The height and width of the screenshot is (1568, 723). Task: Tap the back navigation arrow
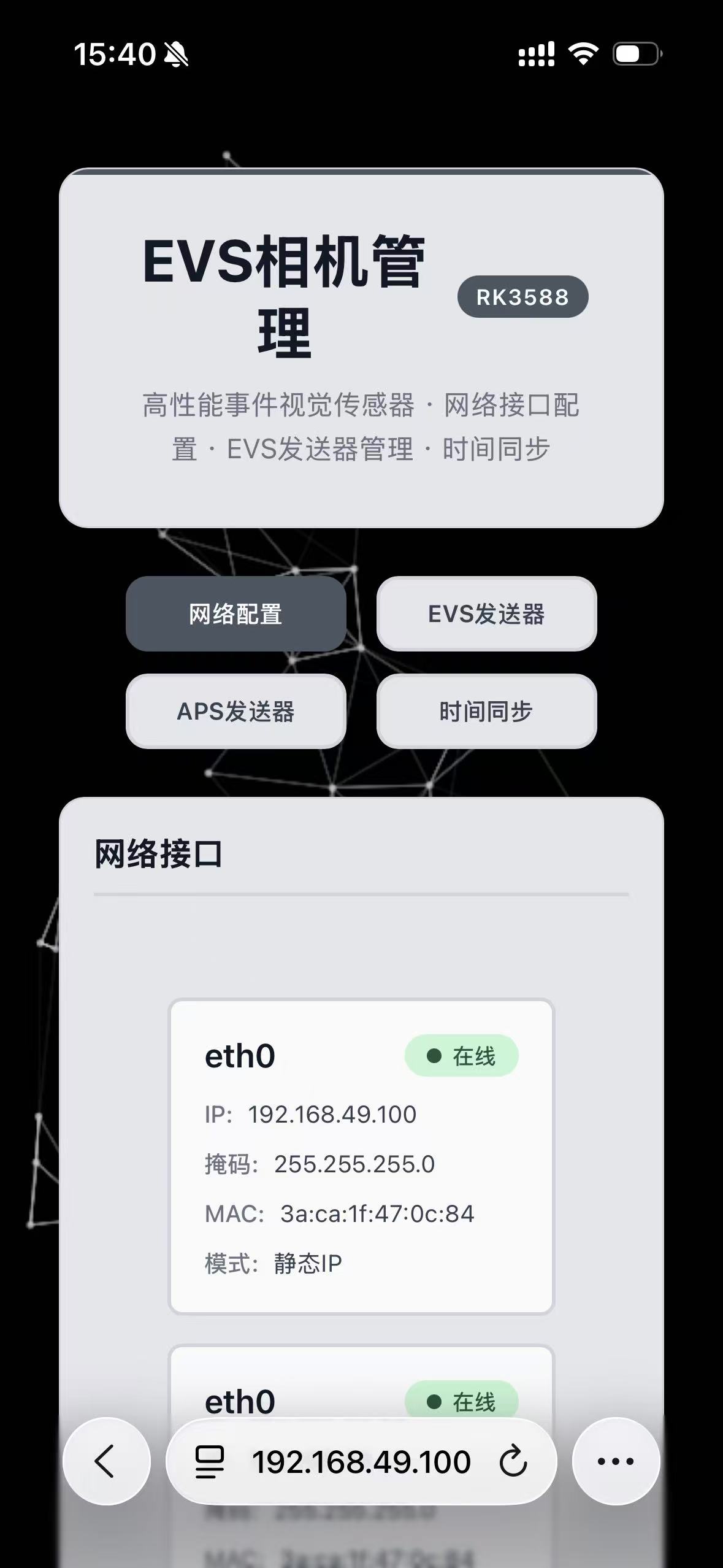pos(107,1460)
